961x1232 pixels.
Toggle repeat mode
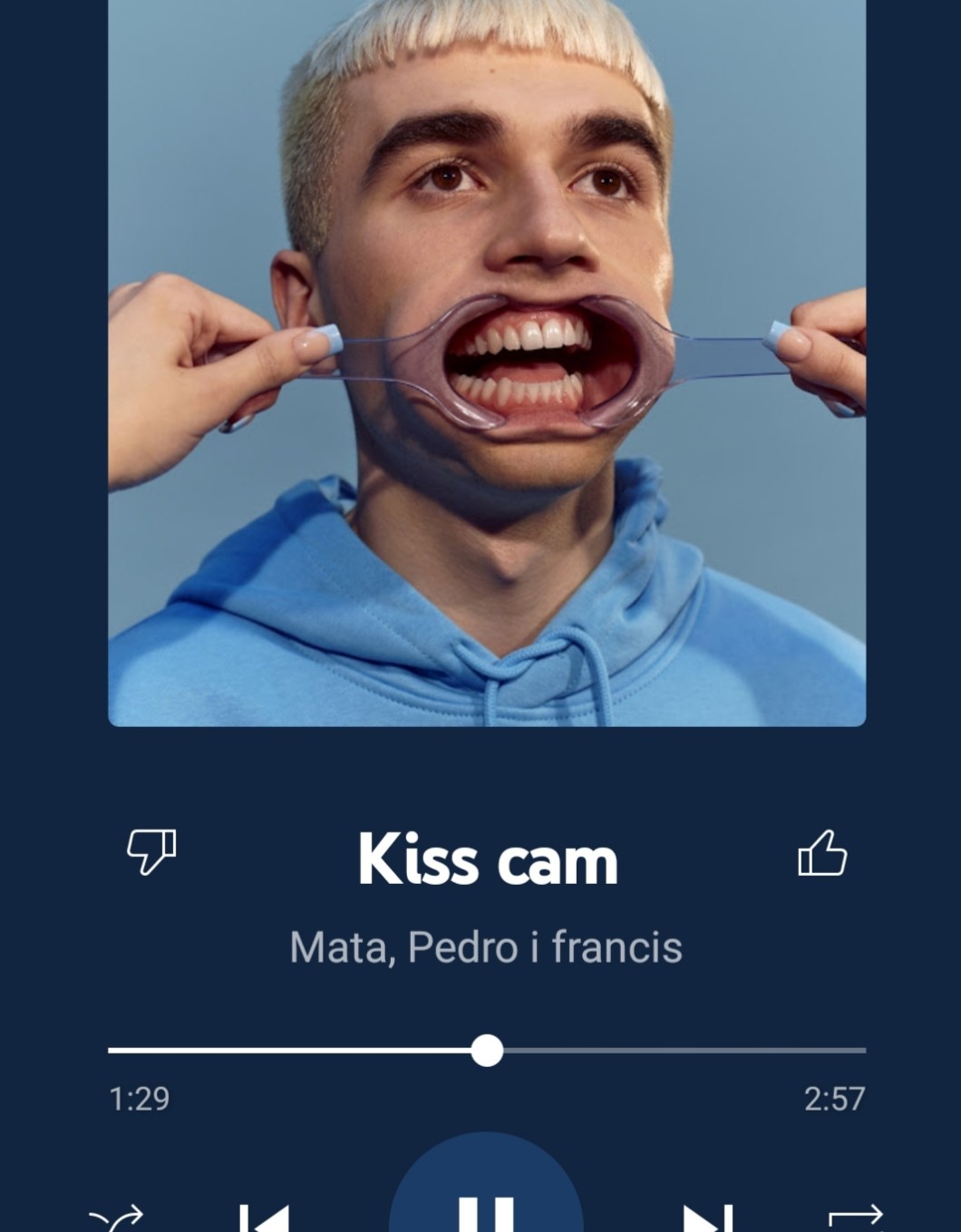tap(855, 1217)
